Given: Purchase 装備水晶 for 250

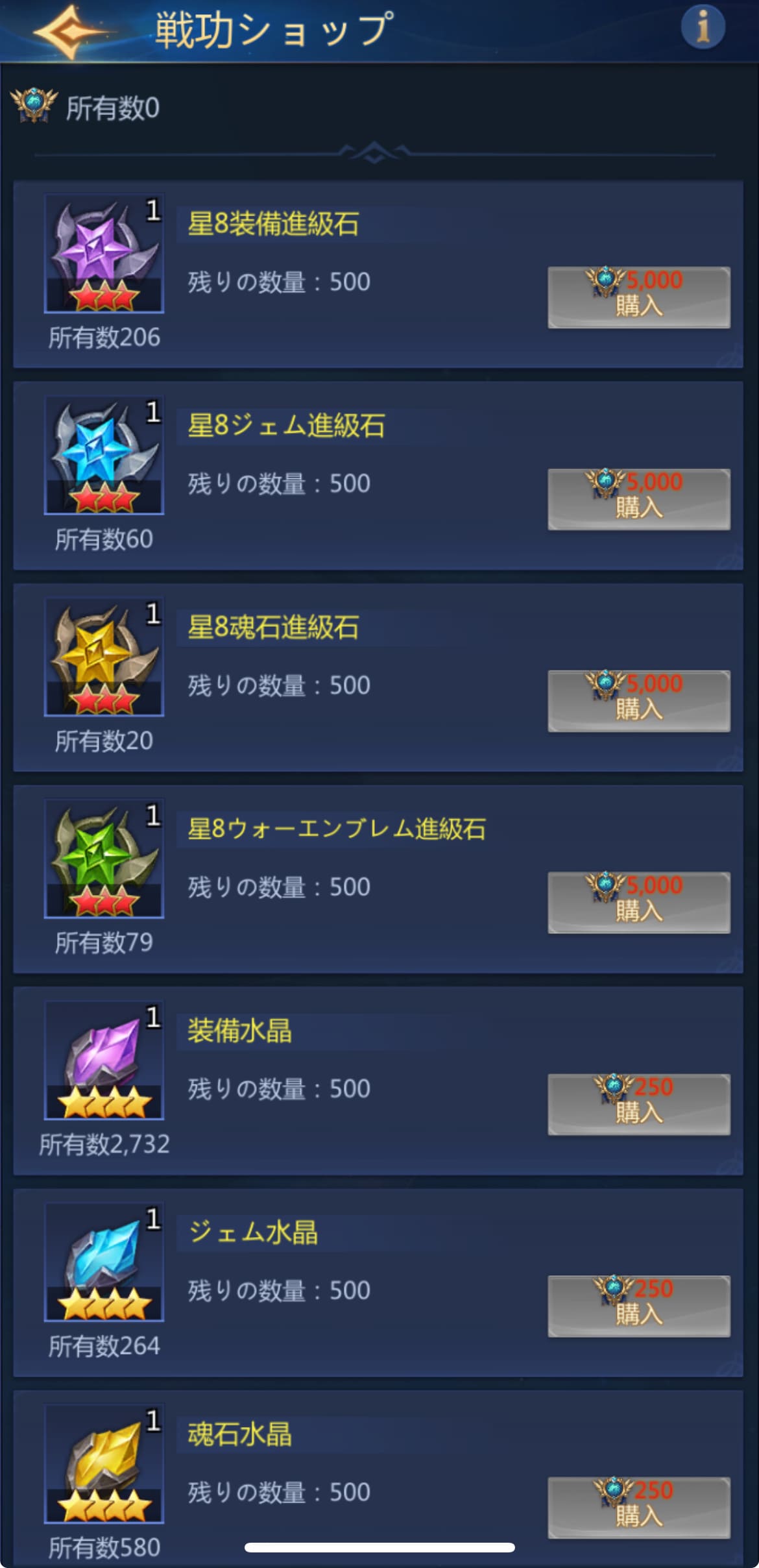Looking at the screenshot, I should point(639,1105).
